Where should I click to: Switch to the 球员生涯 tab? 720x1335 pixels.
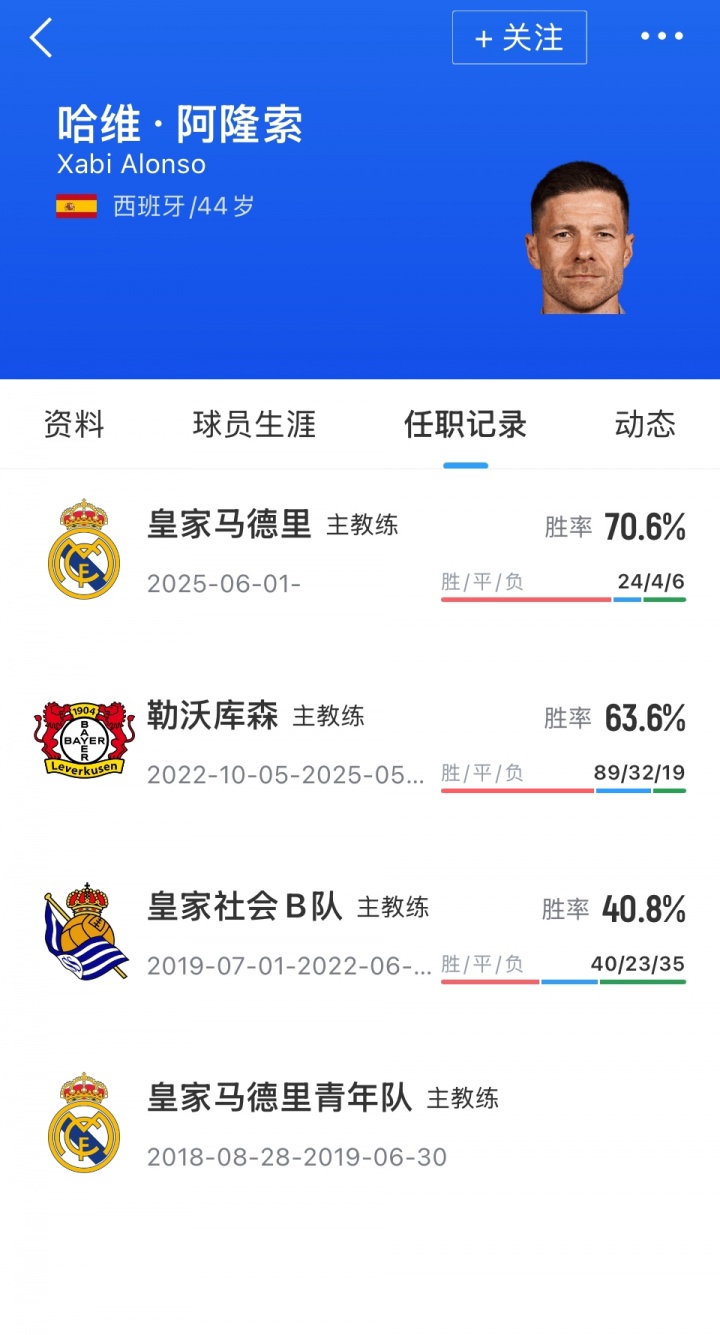(x=254, y=424)
